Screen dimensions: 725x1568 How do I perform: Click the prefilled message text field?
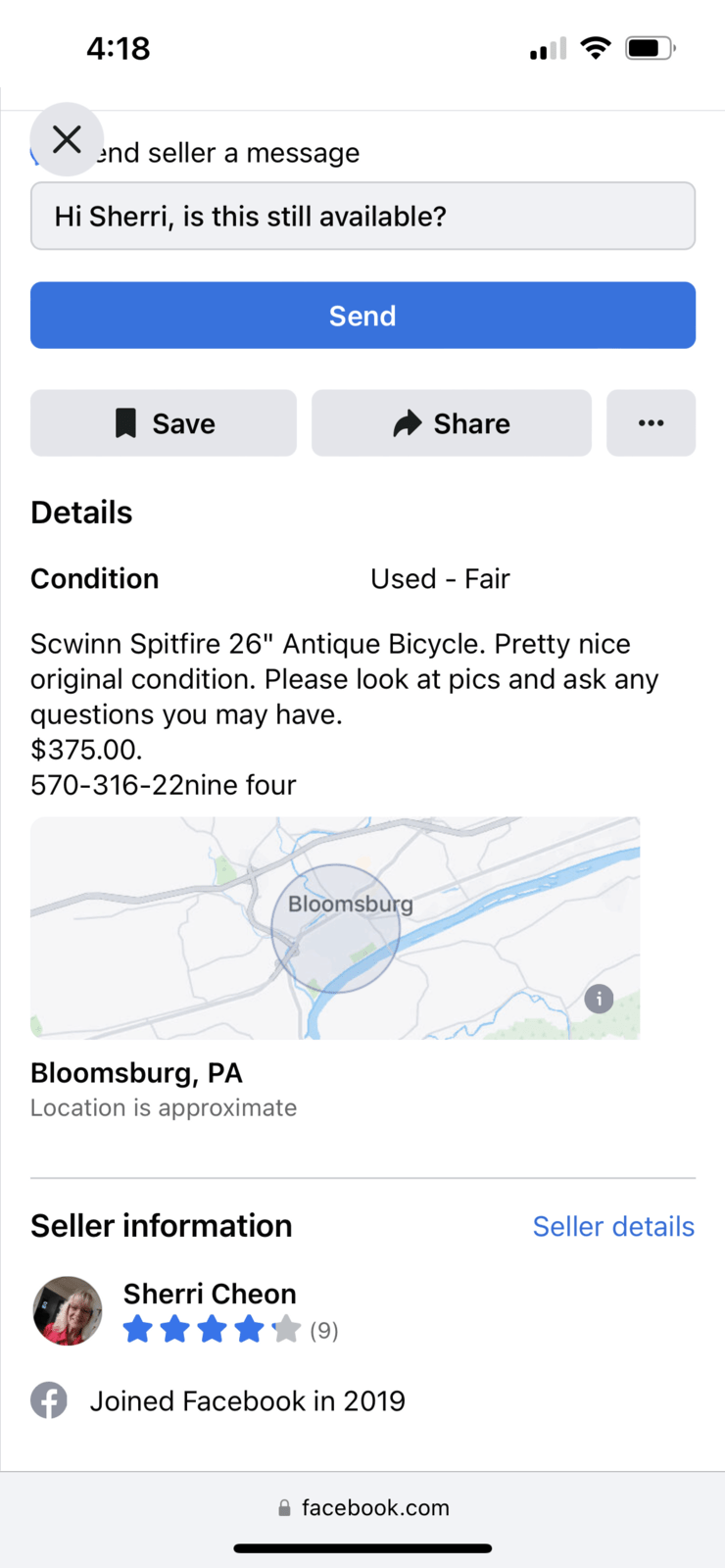point(362,216)
